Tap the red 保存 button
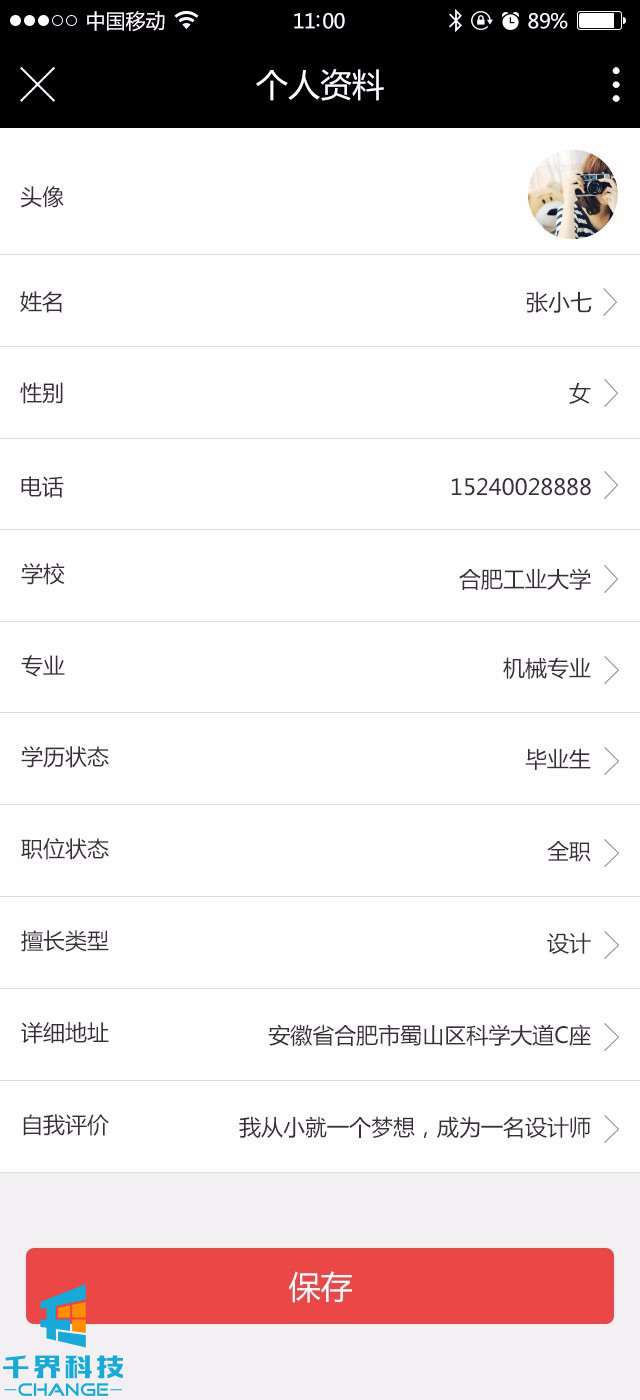The image size is (640, 1400). point(320,1286)
